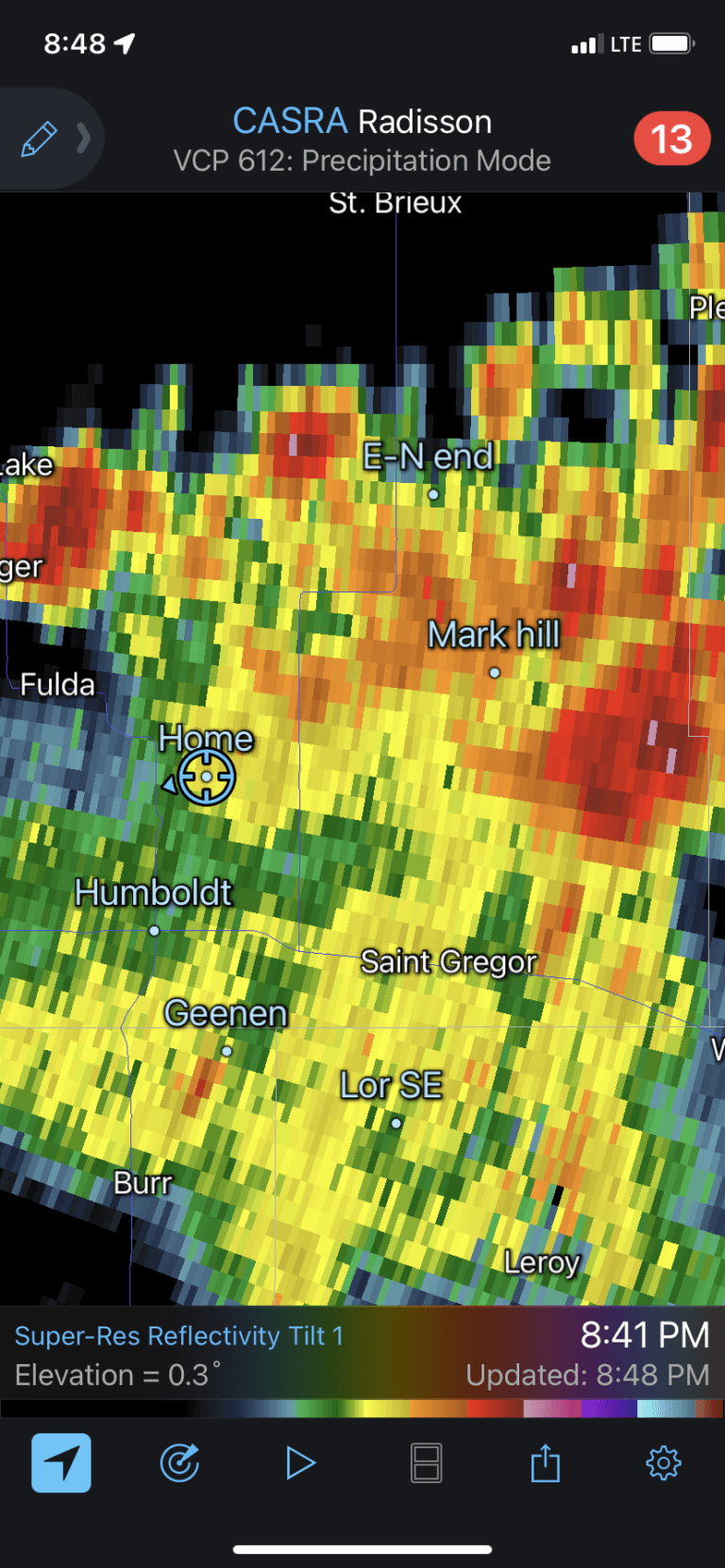Play the radar loop animation
The width and height of the screenshot is (725, 1568).
(300, 1463)
